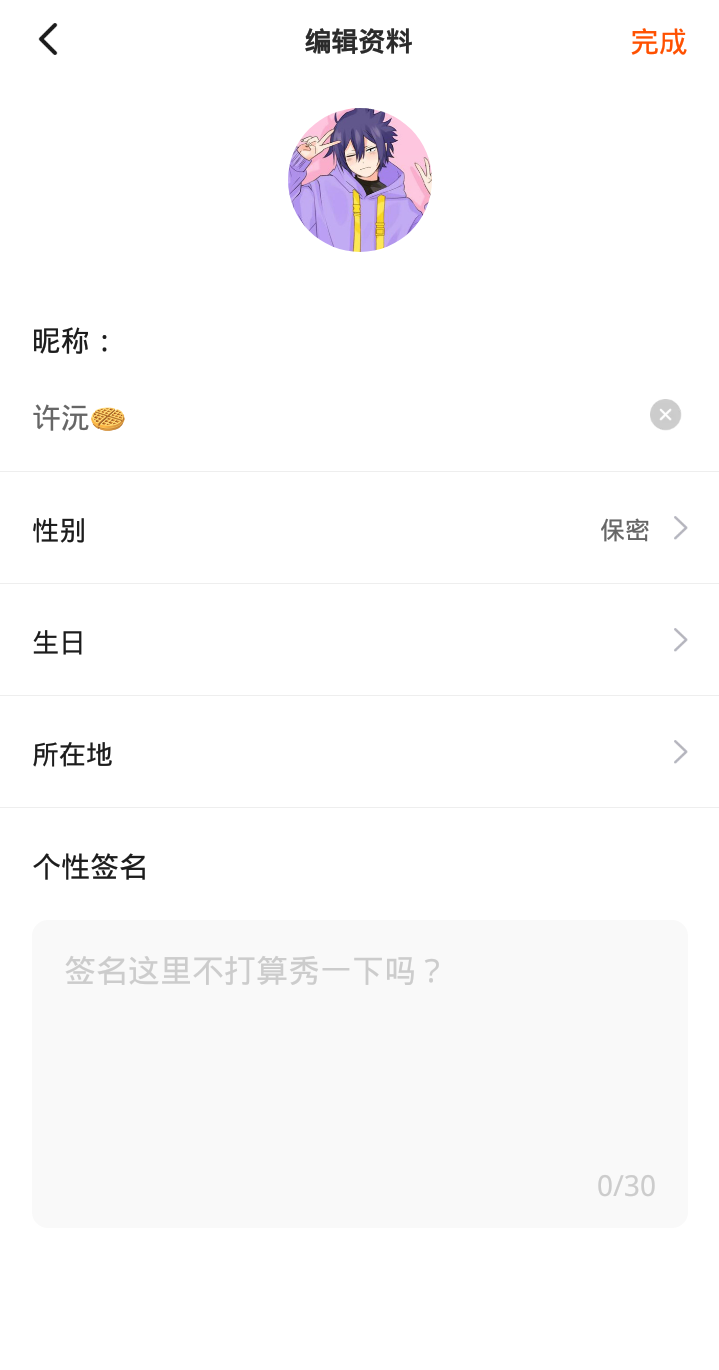Change the profile avatar picture

click(360, 180)
